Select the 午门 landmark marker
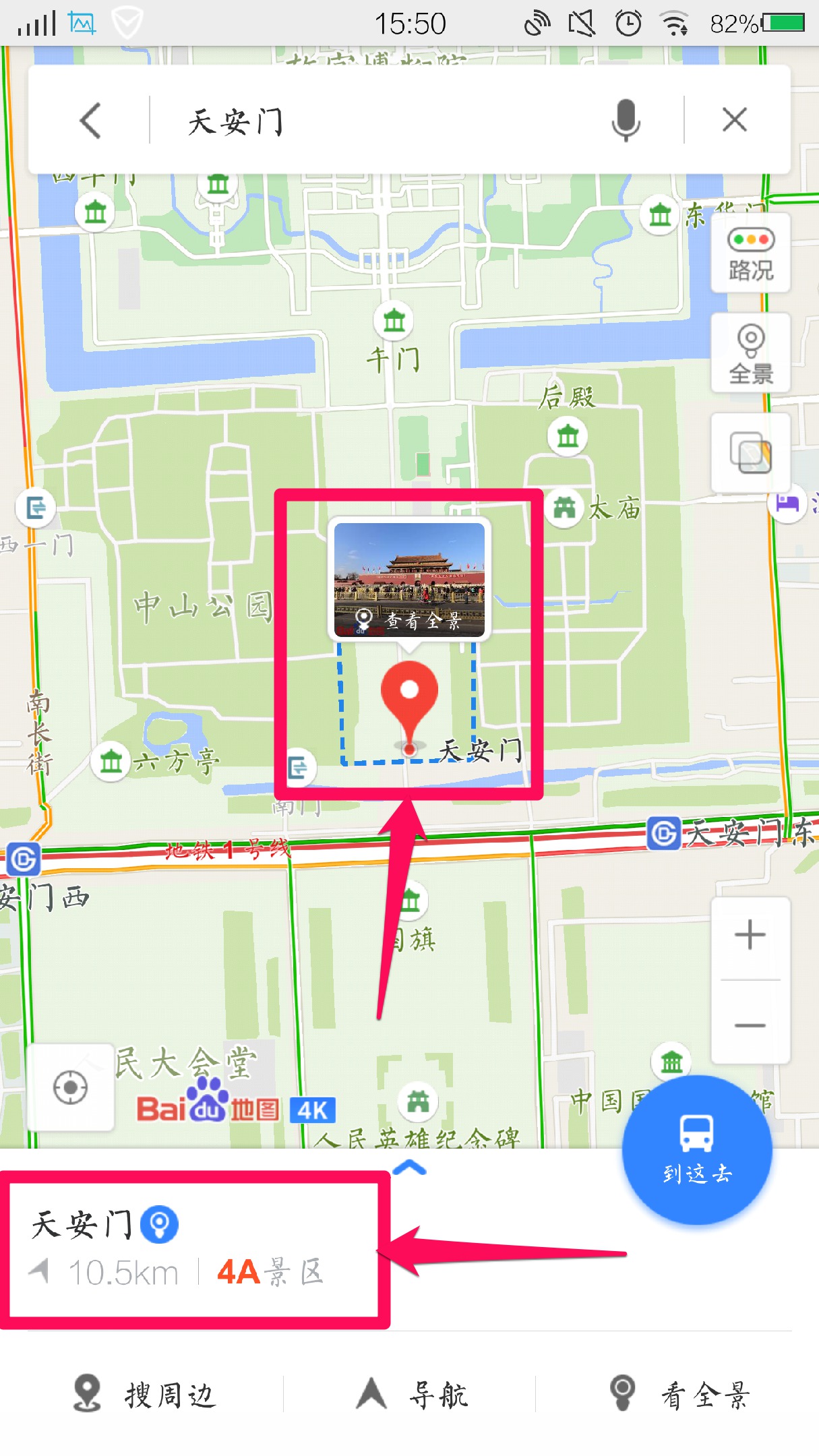Image resolution: width=819 pixels, height=1456 pixels. click(x=394, y=321)
